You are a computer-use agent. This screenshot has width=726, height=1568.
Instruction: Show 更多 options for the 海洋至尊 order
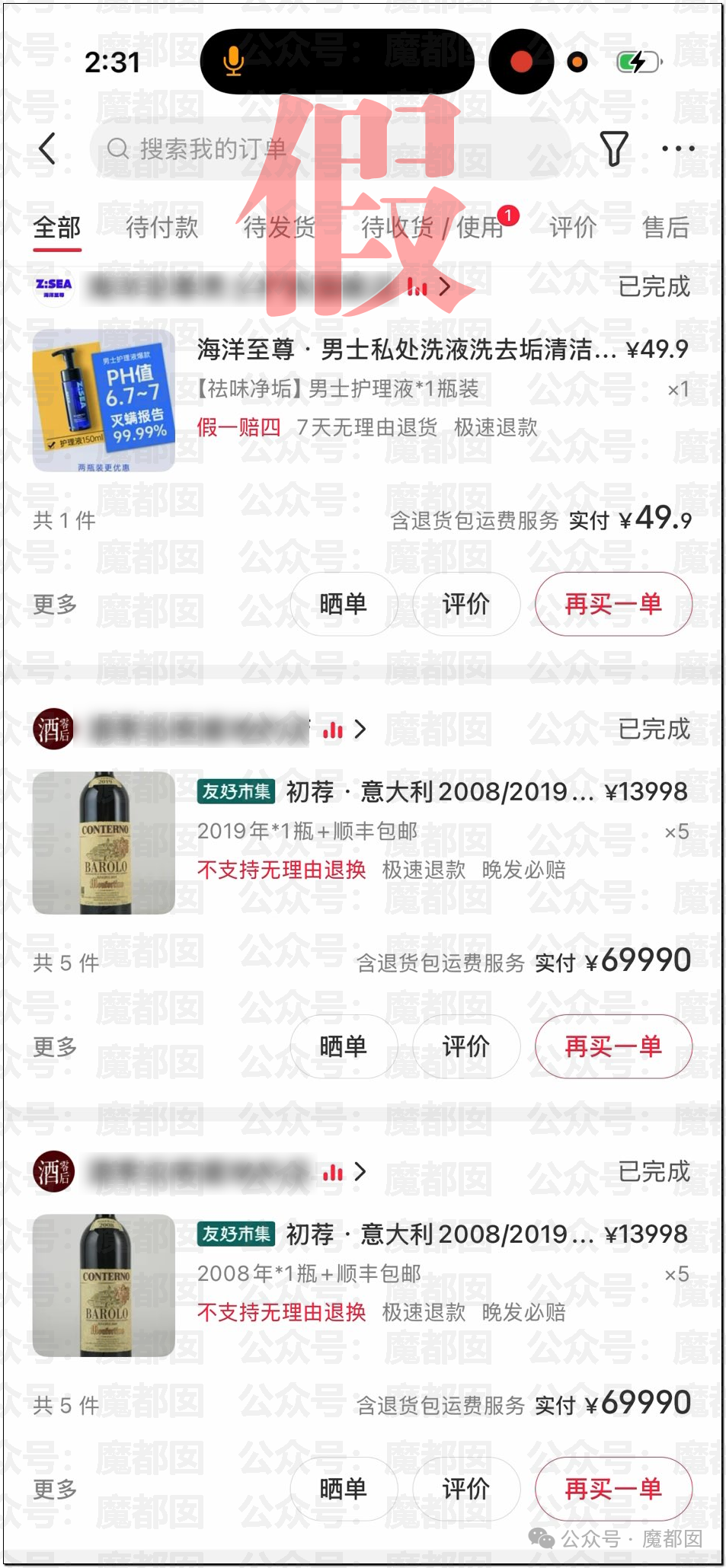pyautogui.click(x=55, y=605)
